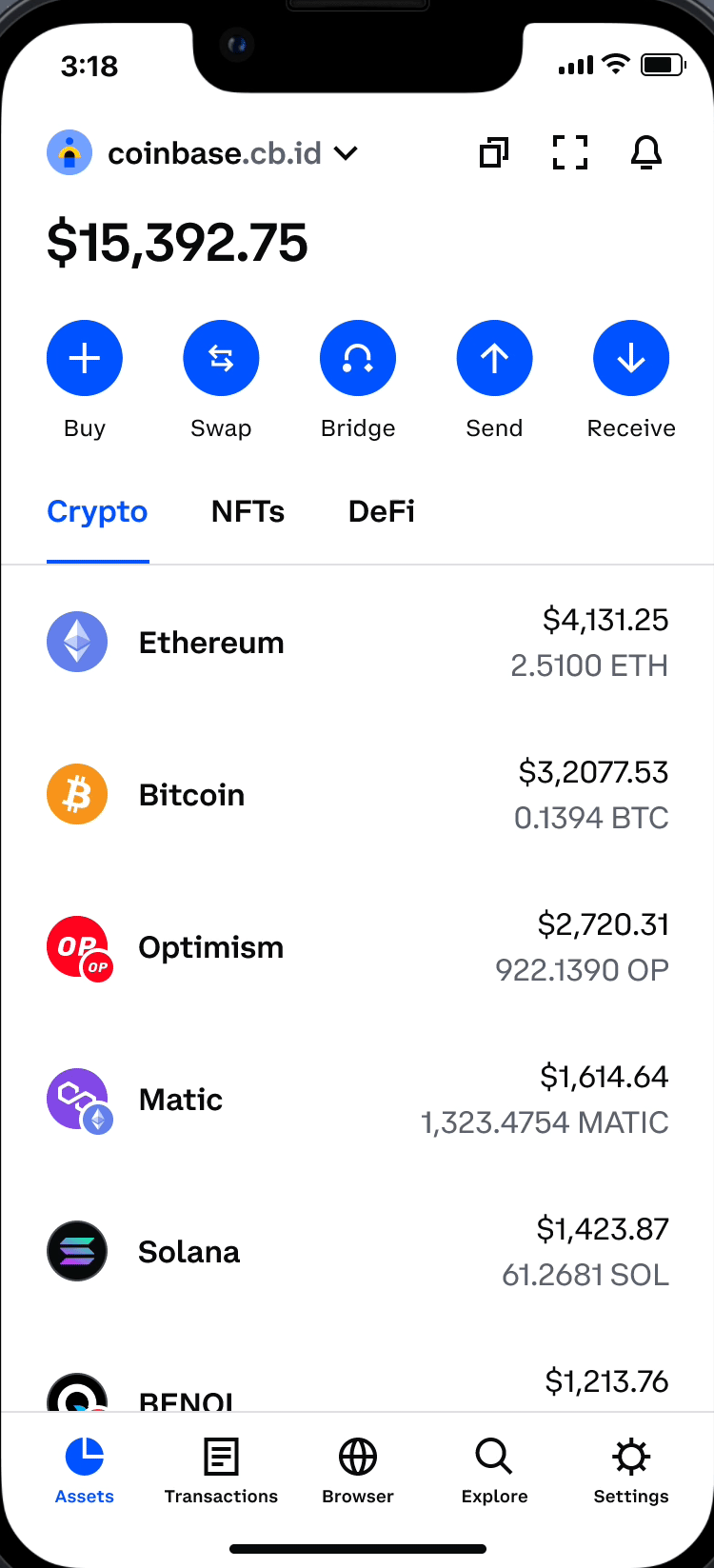The height and width of the screenshot is (1568, 714).
Task: Open the Bitcoin asset details
Action: (x=357, y=794)
